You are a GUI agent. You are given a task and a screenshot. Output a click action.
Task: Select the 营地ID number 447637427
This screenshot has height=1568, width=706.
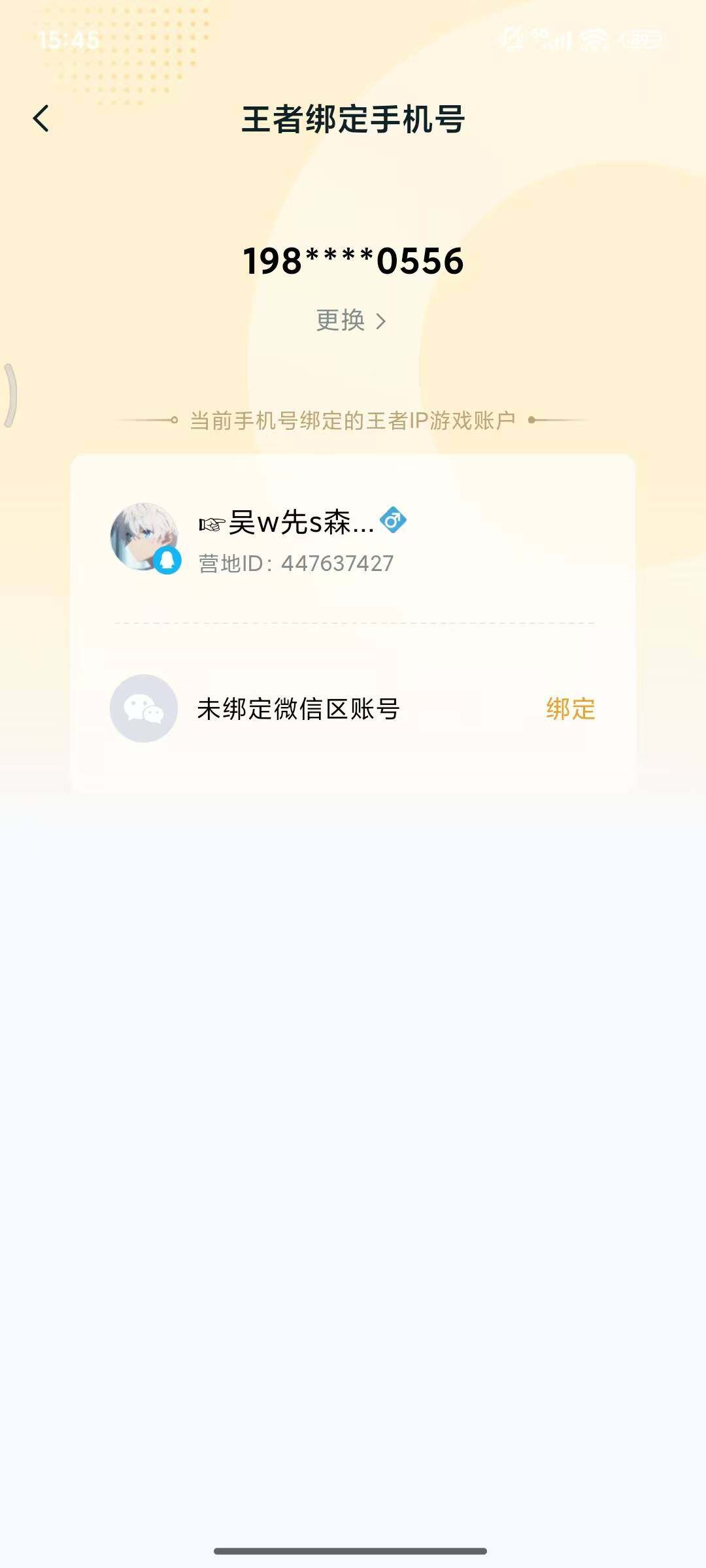[x=294, y=563]
